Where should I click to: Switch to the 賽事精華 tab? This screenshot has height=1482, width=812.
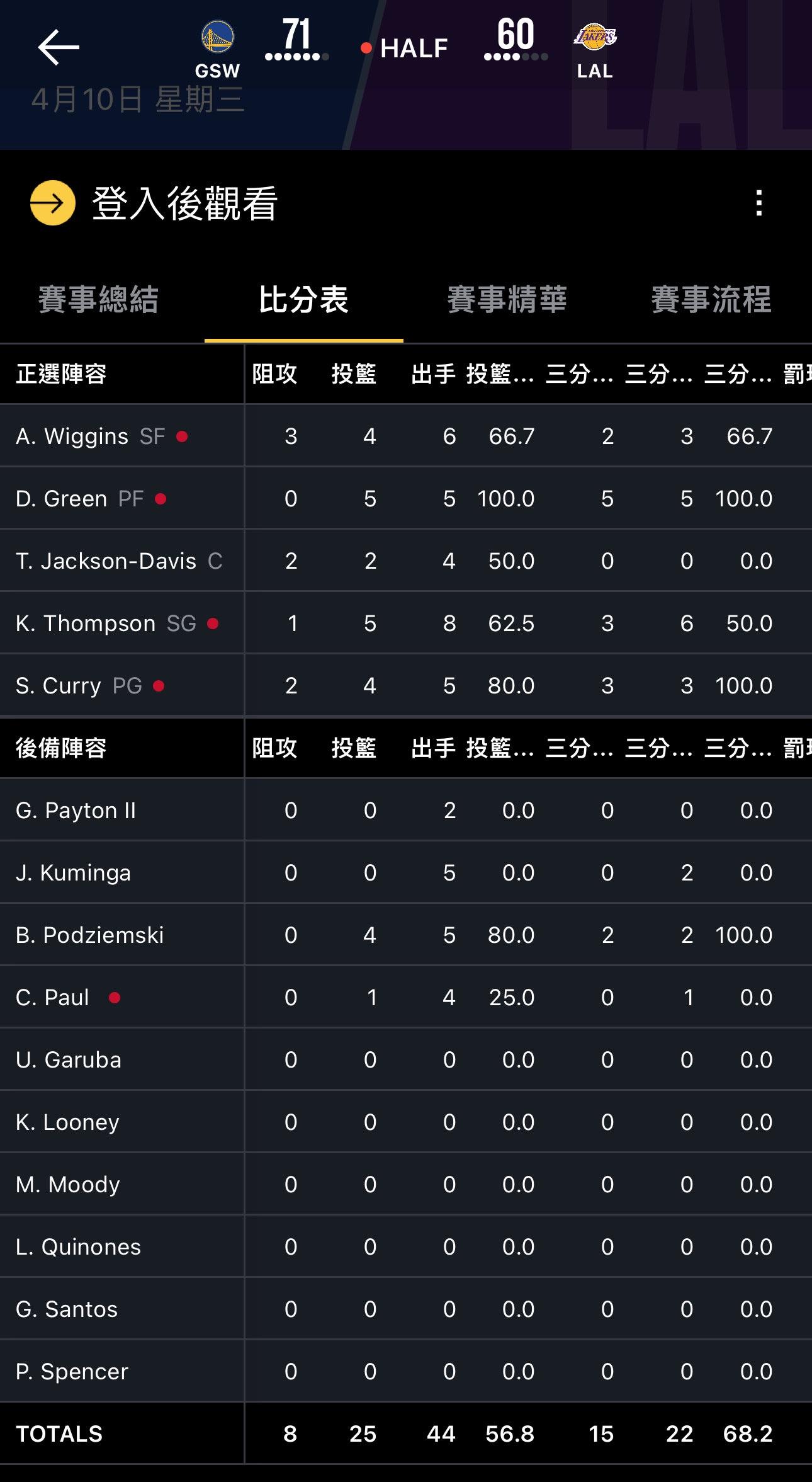pos(507,300)
